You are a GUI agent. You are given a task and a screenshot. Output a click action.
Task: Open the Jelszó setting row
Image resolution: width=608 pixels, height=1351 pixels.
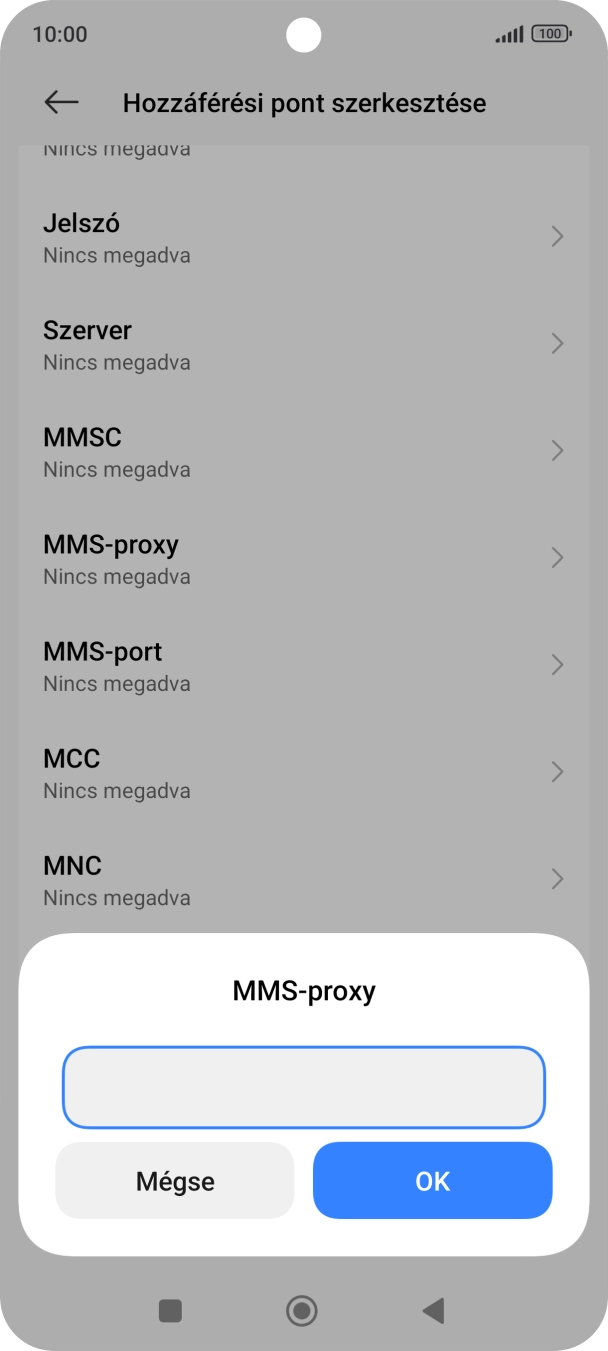tap(303, 237)
